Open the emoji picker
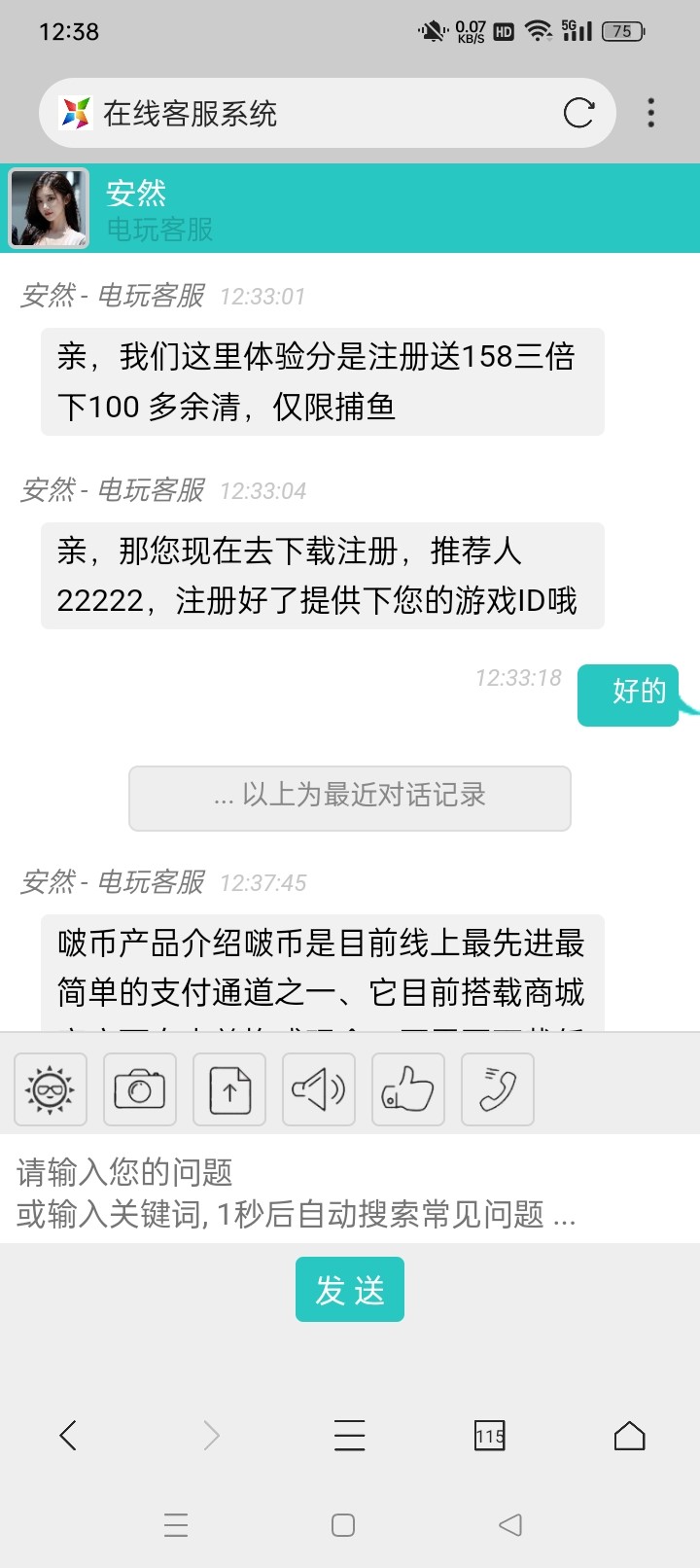700x1568 pixels. [51, 1089]
